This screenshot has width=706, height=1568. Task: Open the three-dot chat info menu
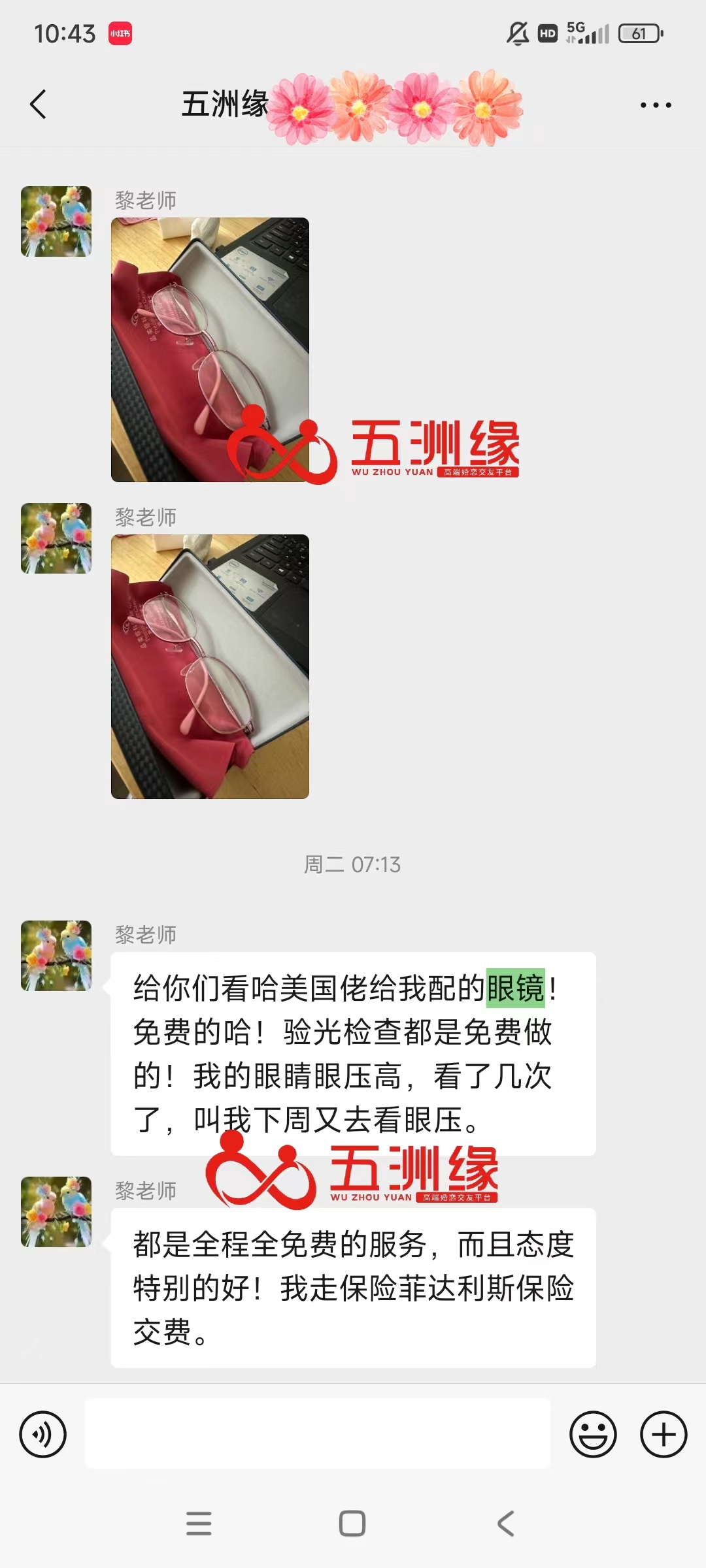coord(655,105)
